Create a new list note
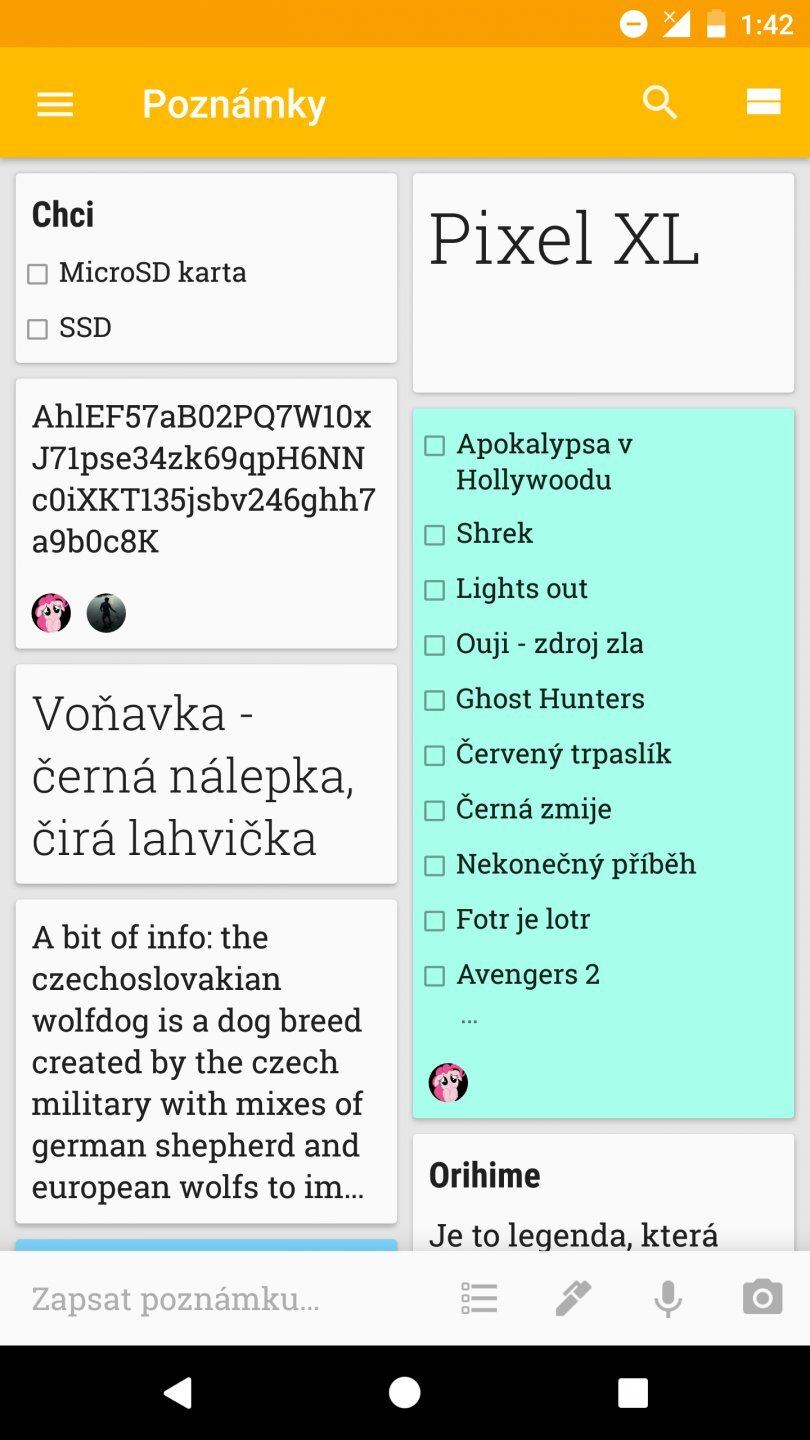Viewport: 810px width, 1440px height. tap(479, 1299)
